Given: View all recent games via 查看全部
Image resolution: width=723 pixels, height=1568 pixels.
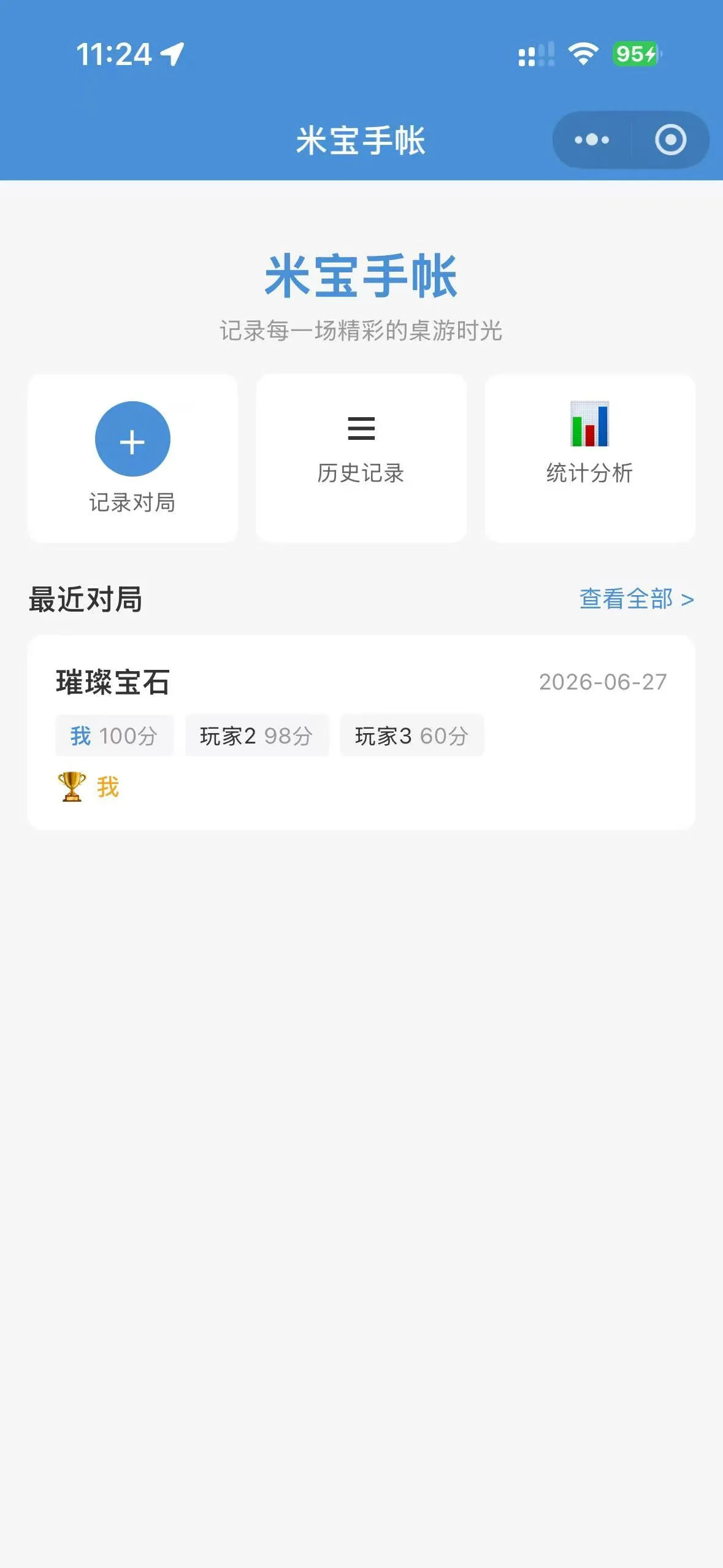Looking at the screenshot, I should coord(637,599).
